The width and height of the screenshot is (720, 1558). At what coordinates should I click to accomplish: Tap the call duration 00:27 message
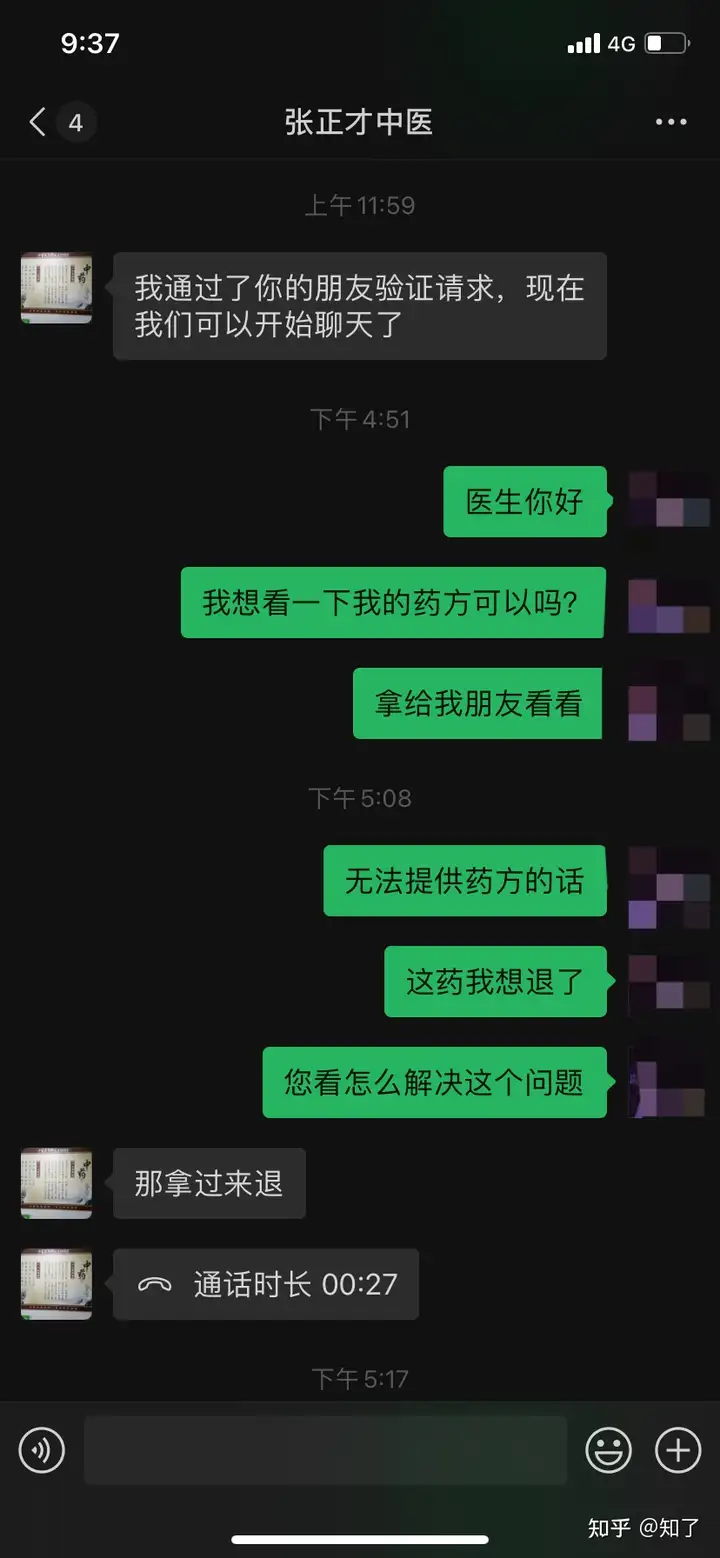(266, 1284)
